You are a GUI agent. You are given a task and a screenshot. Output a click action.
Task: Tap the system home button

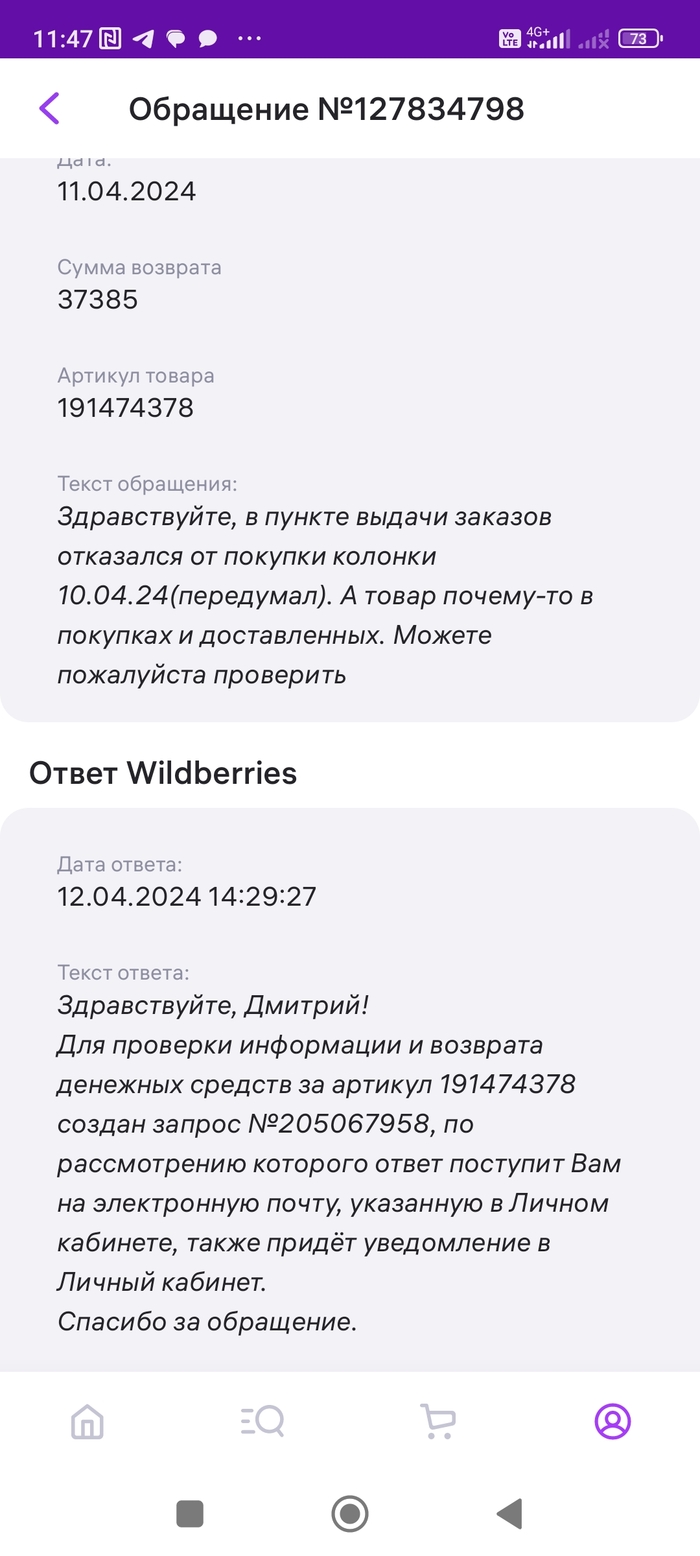click(x=350, y=1514)
